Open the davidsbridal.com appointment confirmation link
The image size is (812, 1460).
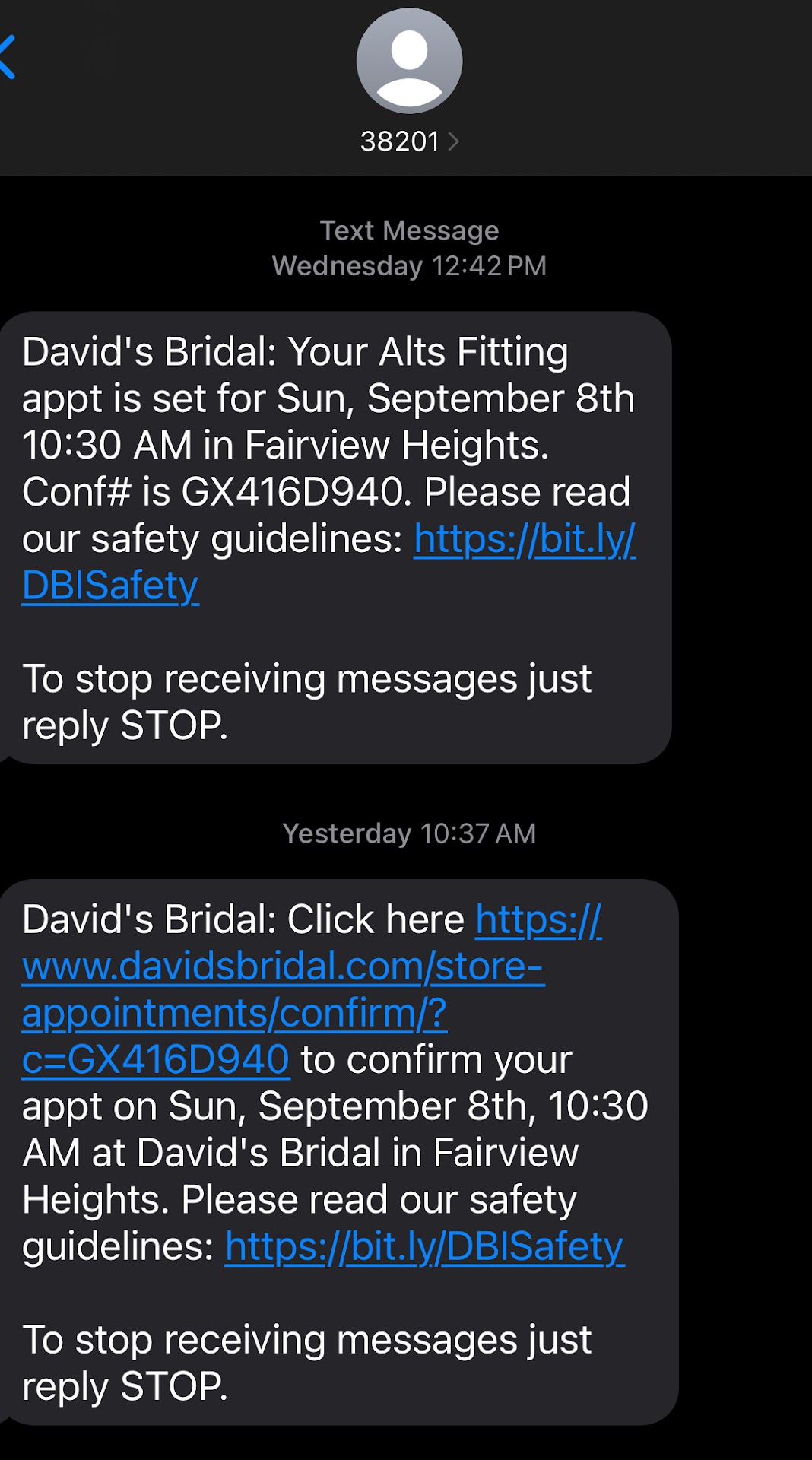click(281, 990)
